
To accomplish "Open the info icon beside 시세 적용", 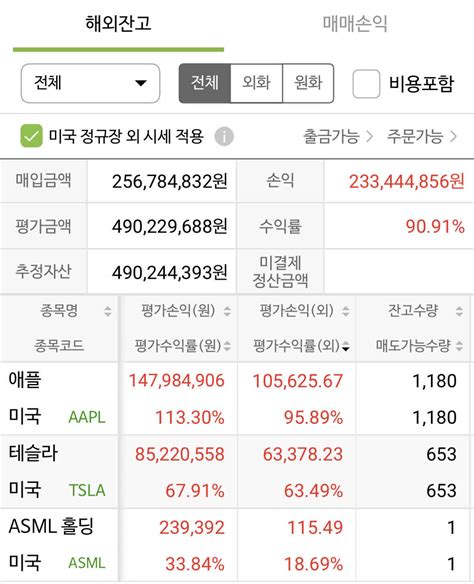I will (224, 136).
